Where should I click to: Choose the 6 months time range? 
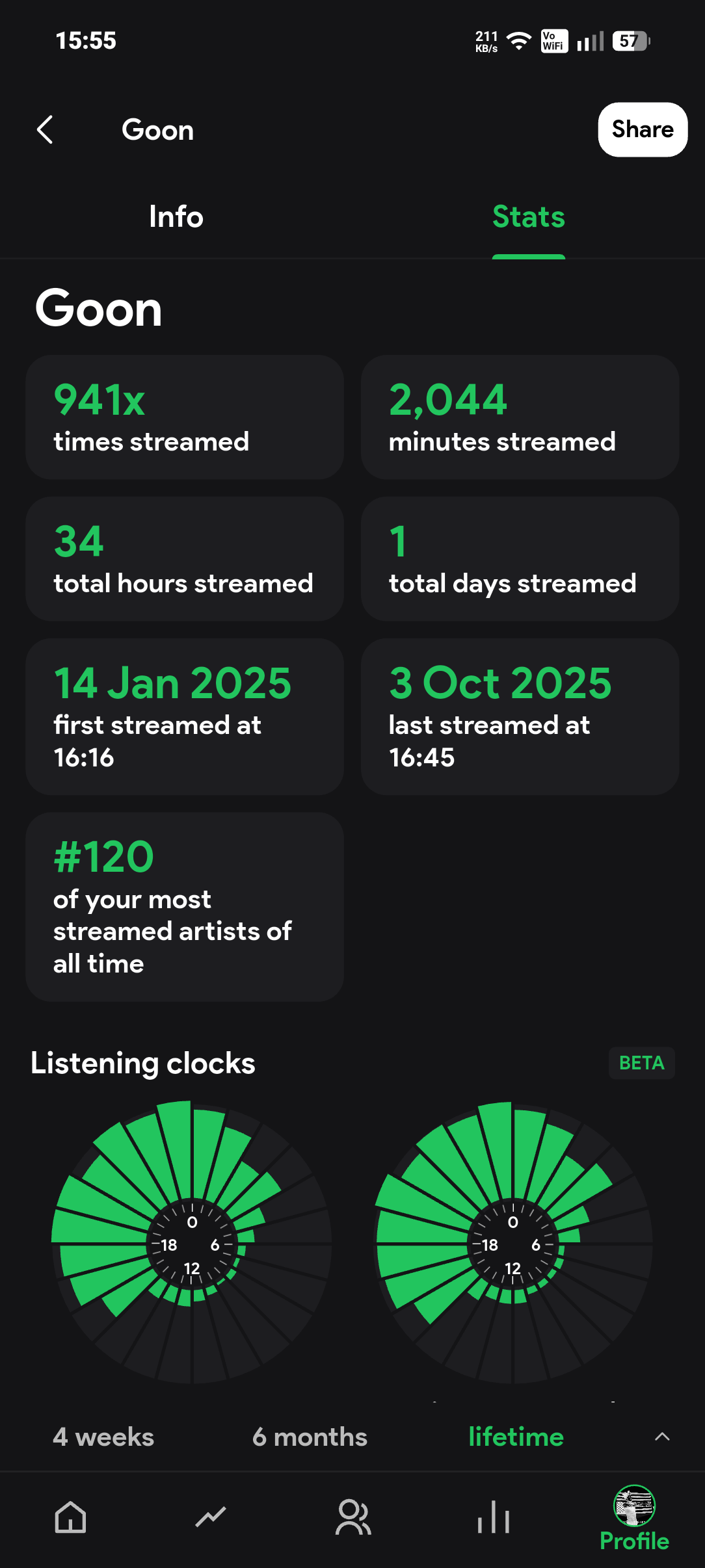coord(310,1437)
